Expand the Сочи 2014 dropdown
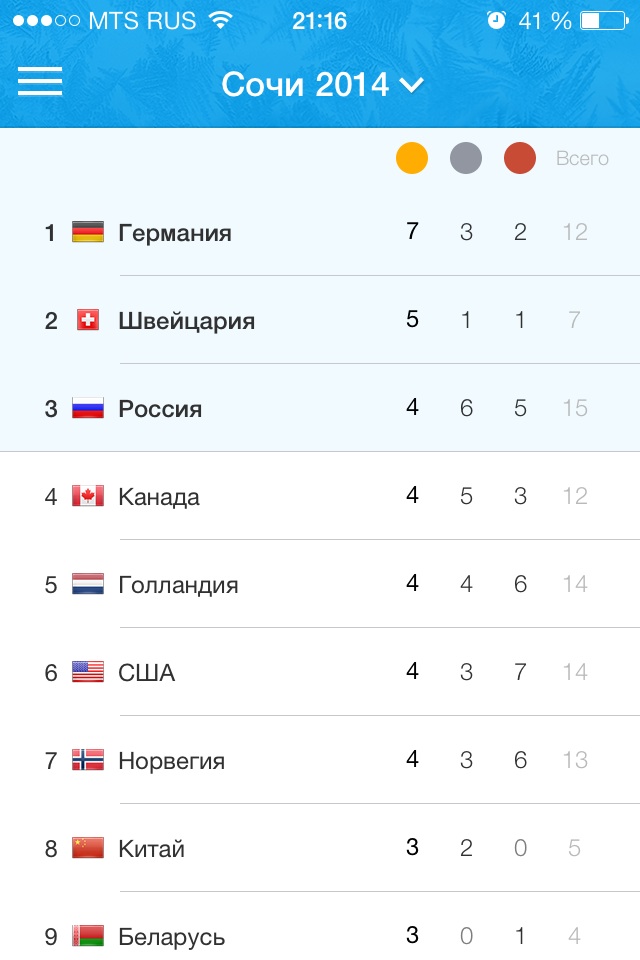The width and height of the screenshot is (640, 960). point(322,85)
